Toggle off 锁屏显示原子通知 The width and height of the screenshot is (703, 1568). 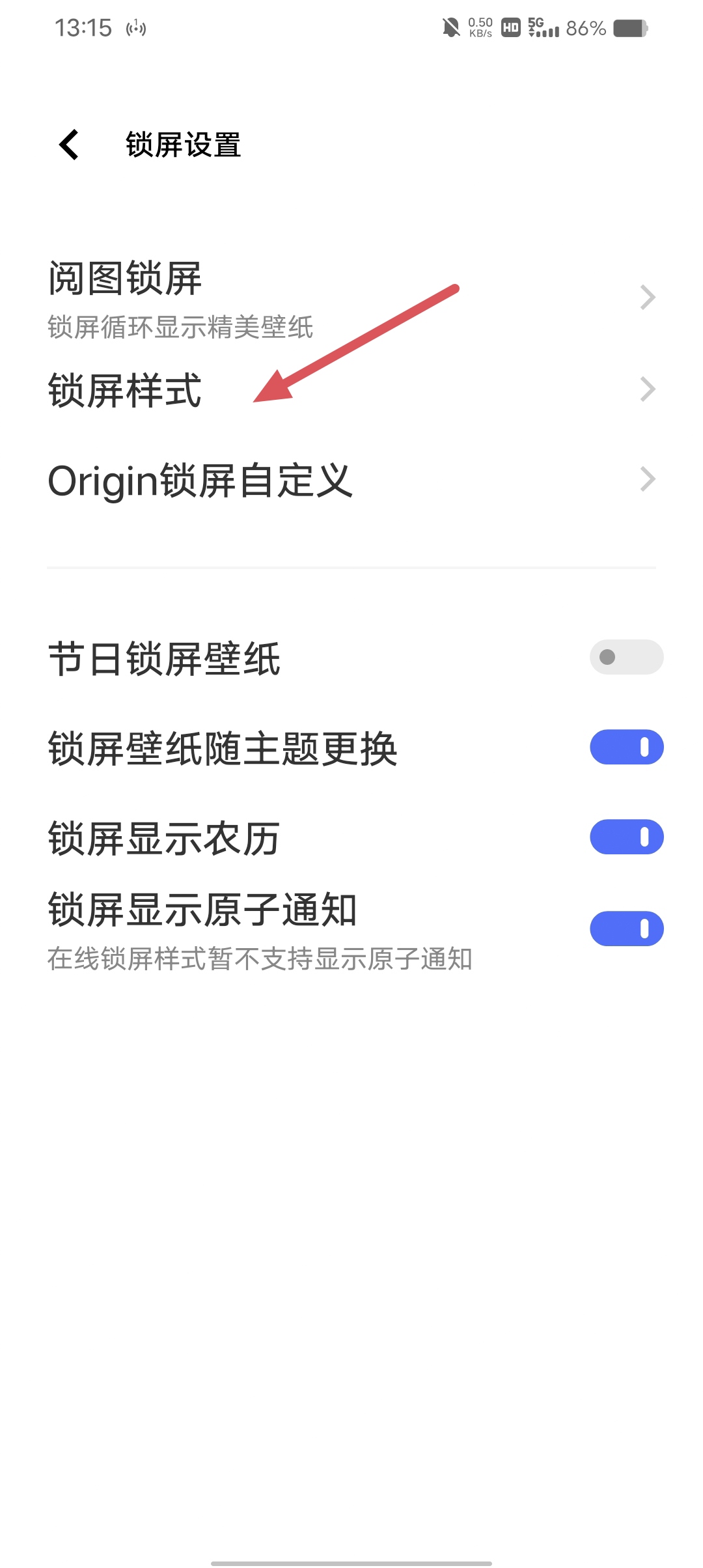tap(626, 929)
